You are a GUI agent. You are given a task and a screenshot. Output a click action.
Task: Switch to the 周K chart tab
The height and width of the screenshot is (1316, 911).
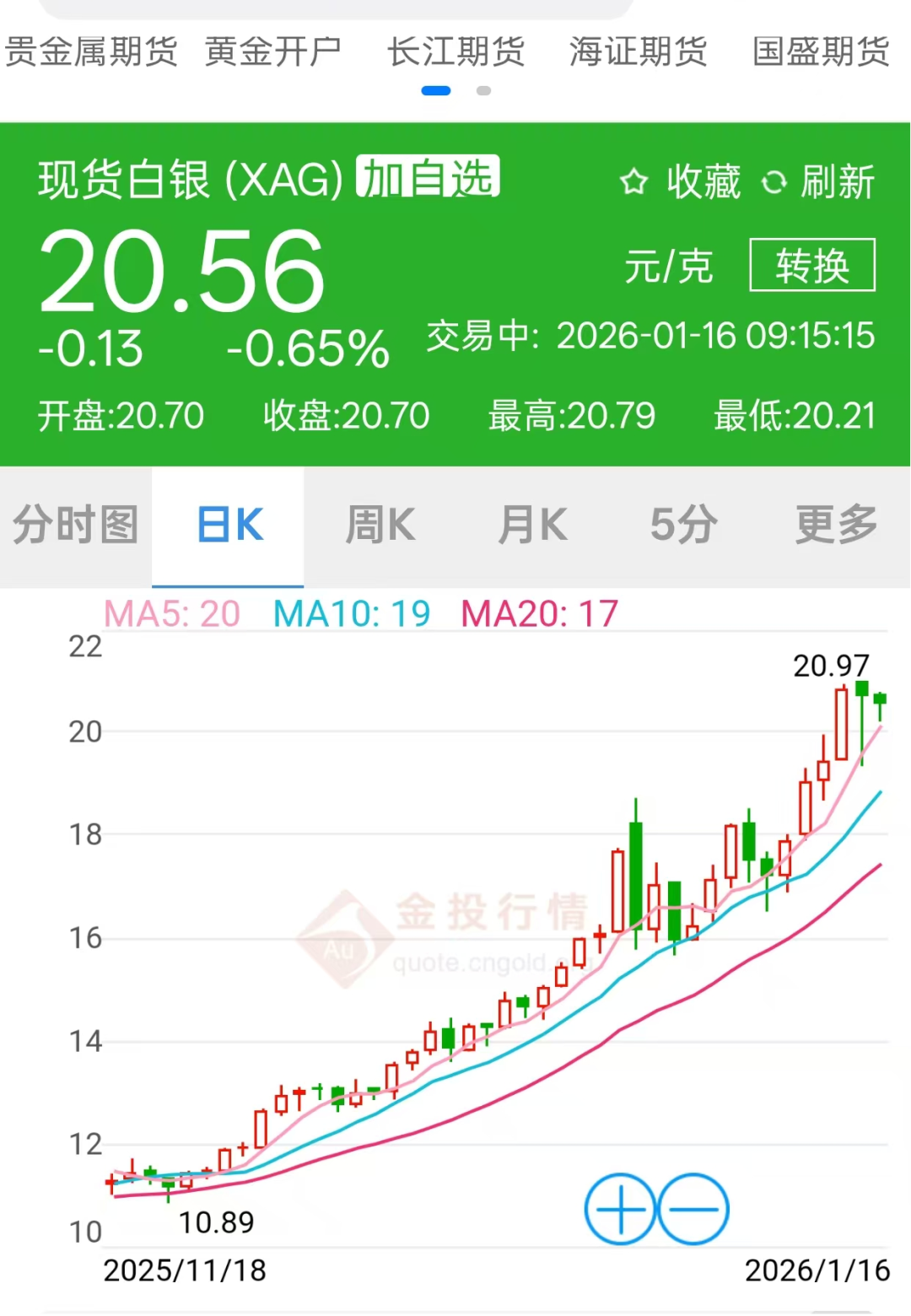pyautogui.click(x=380, y=526)
